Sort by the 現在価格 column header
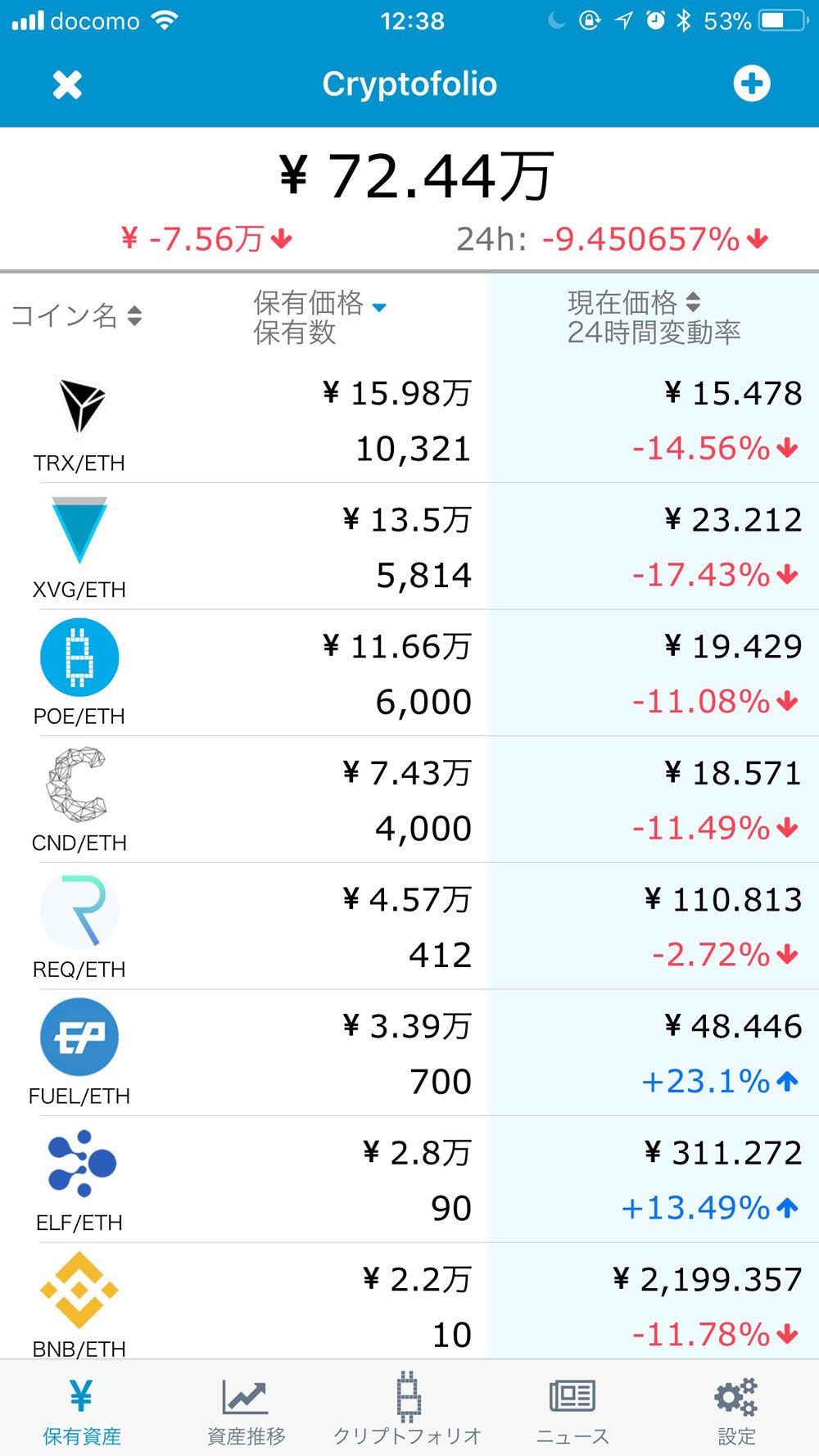819x1456 pixels. point(634,302)
